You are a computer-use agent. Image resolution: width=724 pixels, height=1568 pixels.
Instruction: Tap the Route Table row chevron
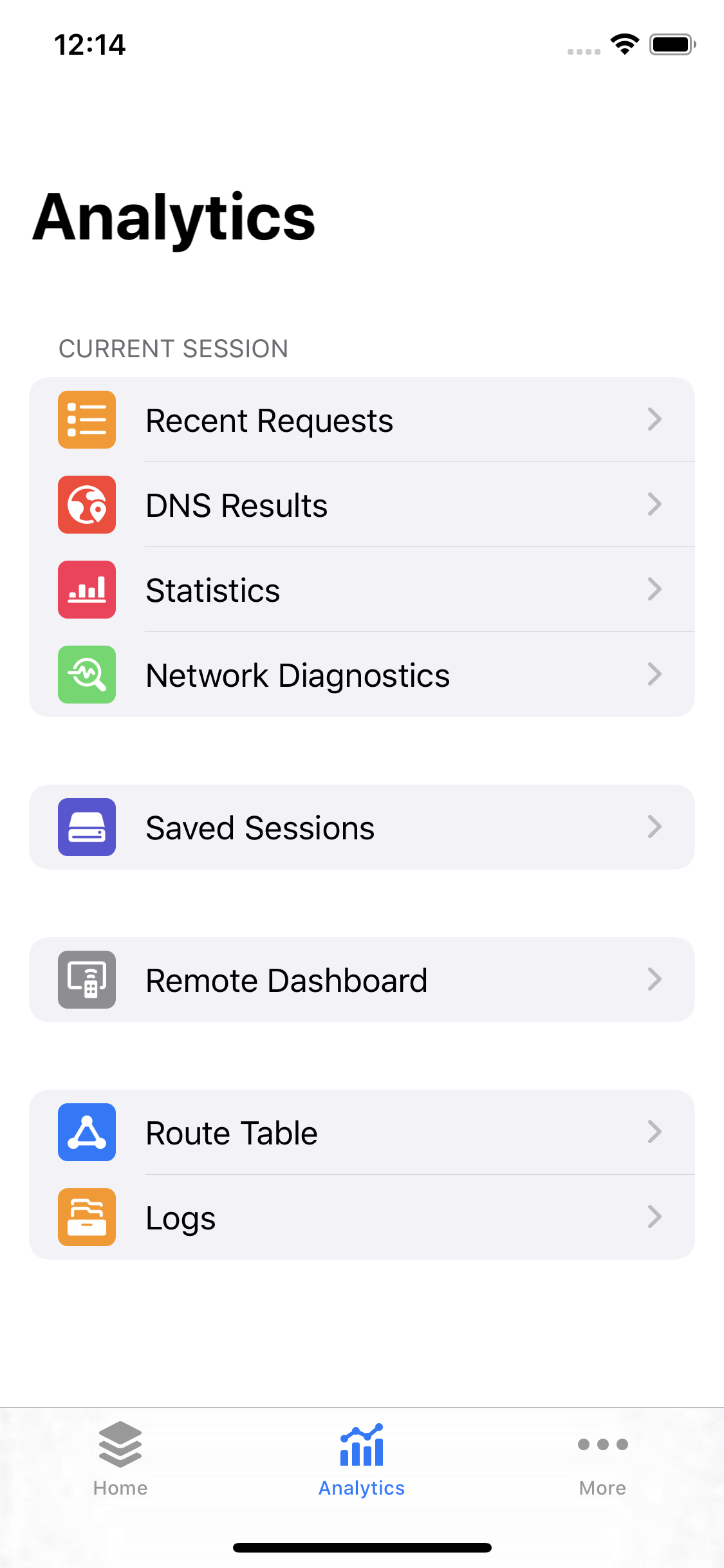(x=655, y=1132)
